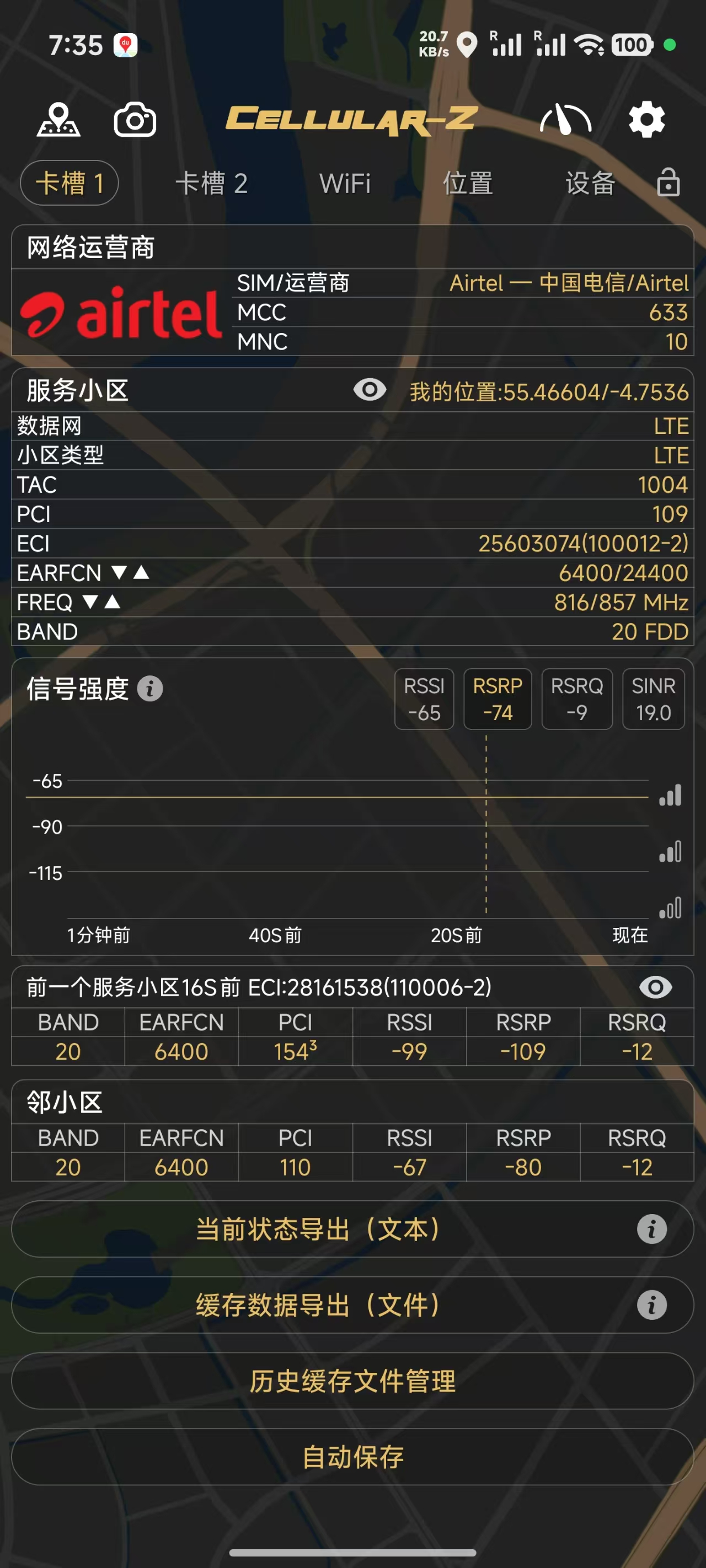This screenshot has height=1568, width=706.
Task: Take a screenshot with the camera icon
Action: (135, 120)
